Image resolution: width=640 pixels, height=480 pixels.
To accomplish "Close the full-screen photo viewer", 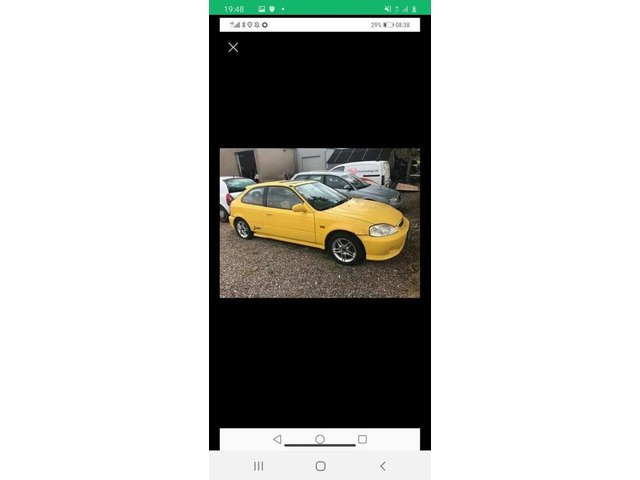I will (x=233, y=47).
